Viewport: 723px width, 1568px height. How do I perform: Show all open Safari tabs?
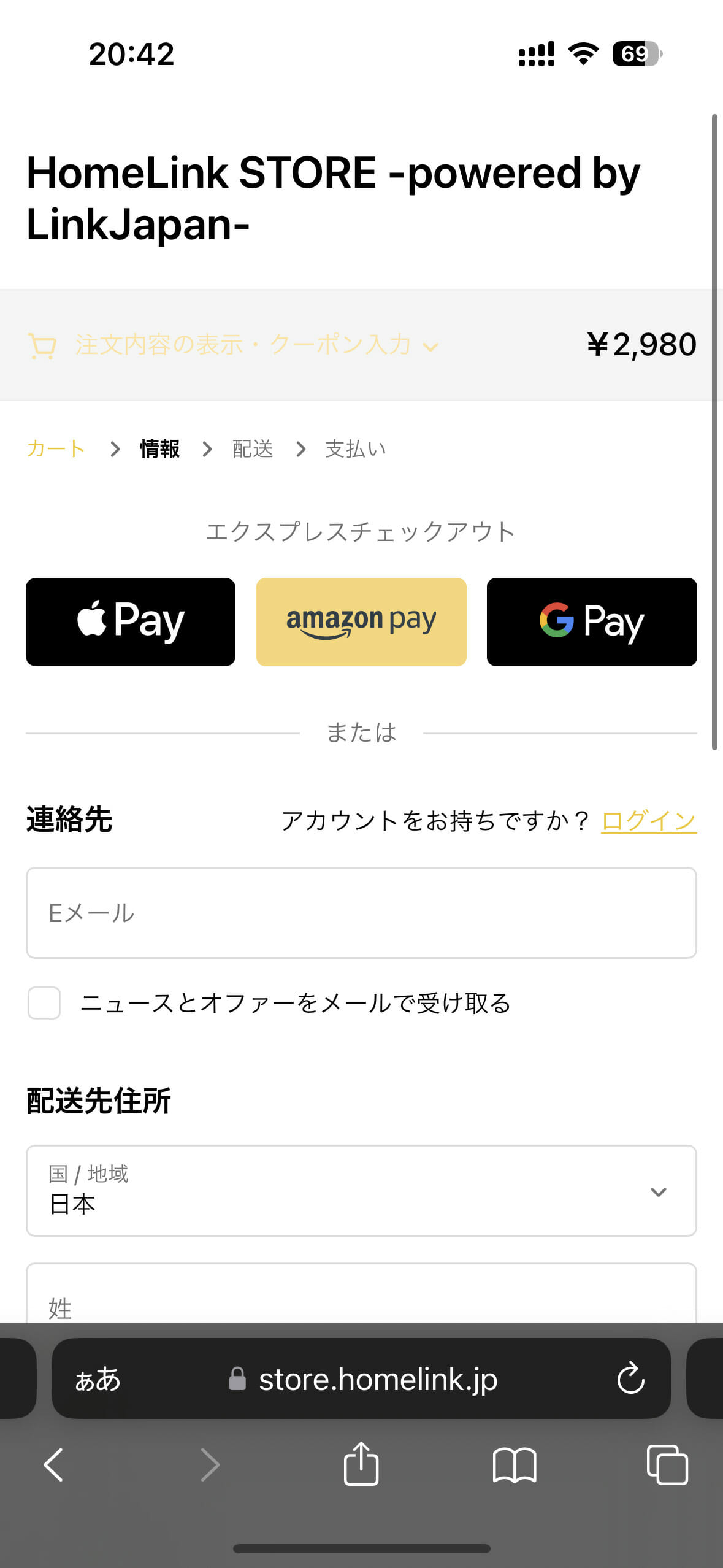click(667, 1465)
